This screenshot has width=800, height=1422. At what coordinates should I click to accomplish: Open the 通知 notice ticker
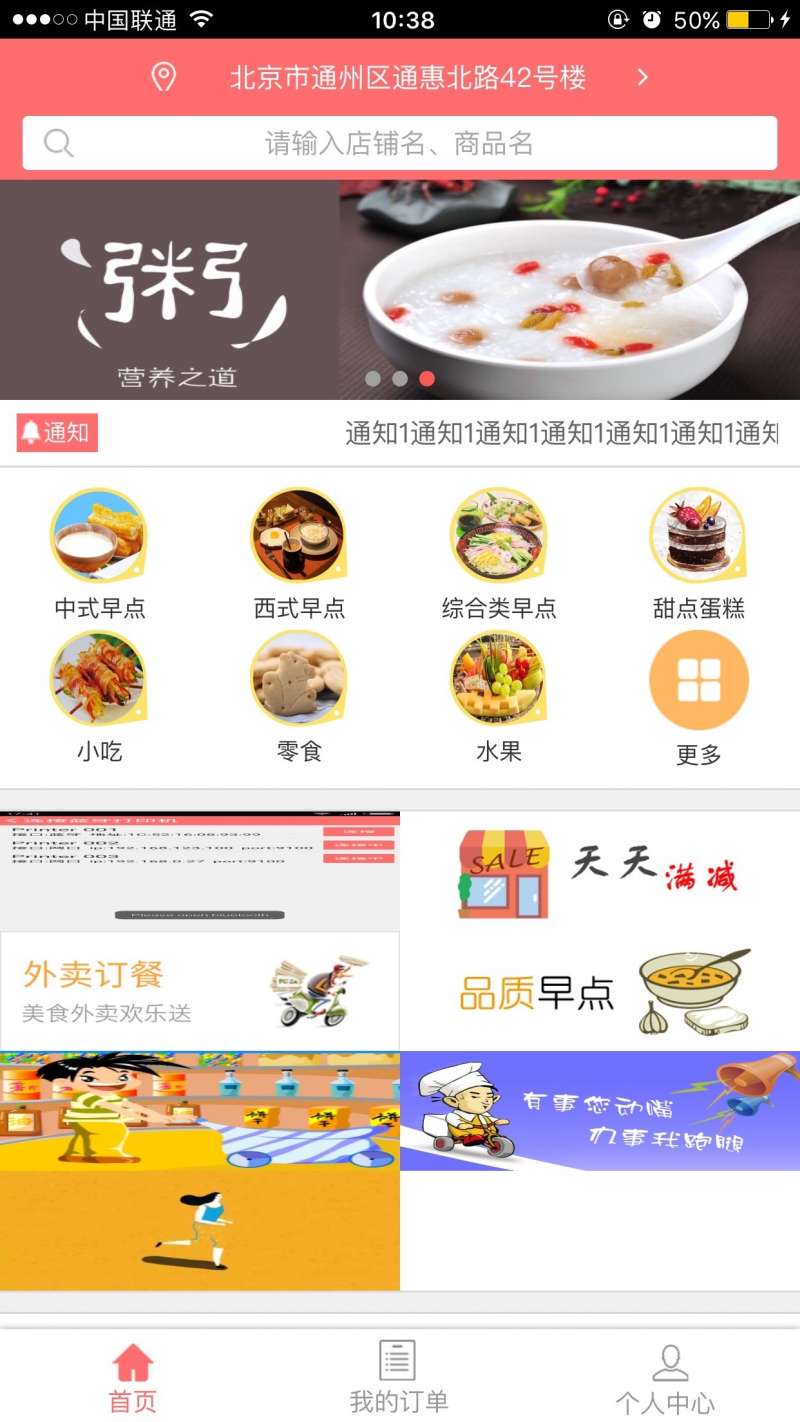560,433
